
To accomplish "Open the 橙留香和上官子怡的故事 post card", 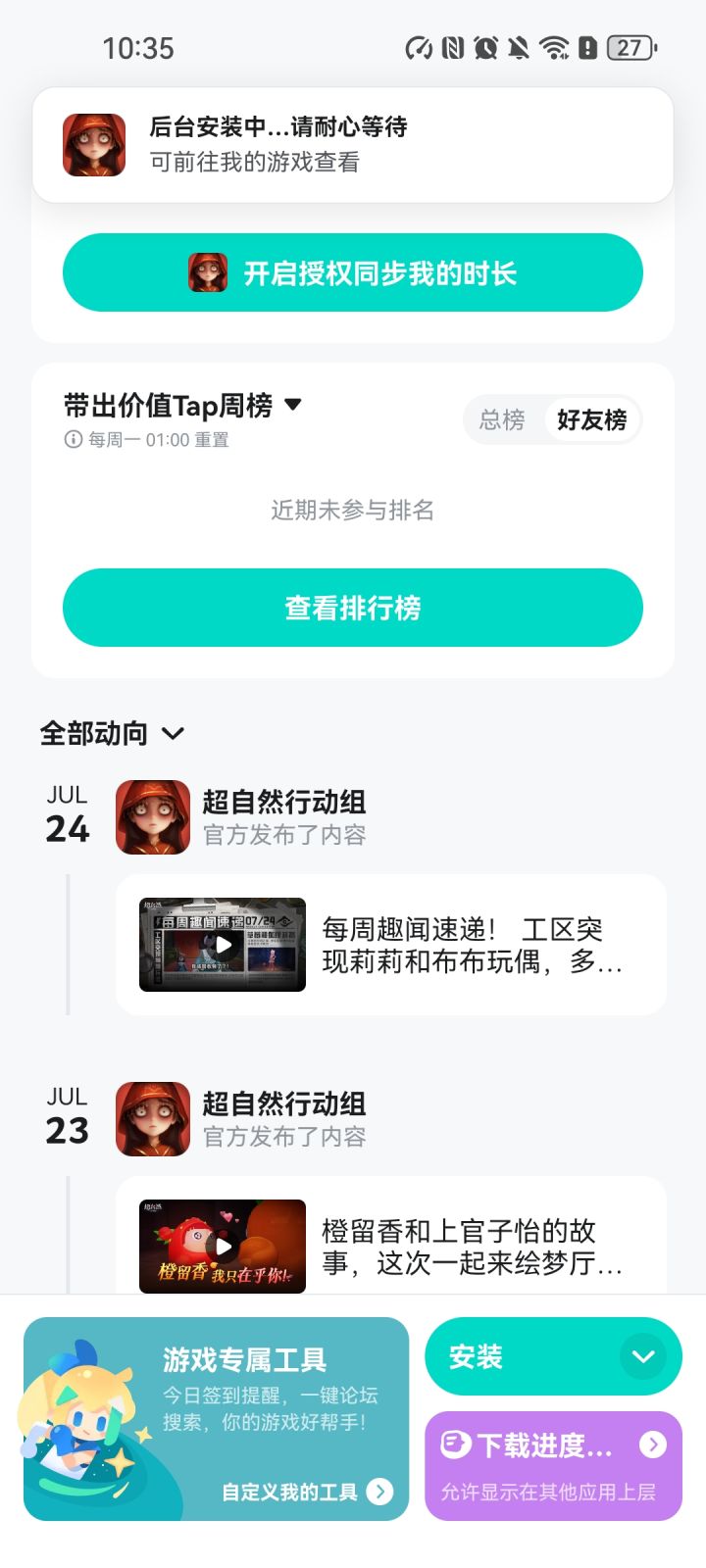I will click(391, 1237).
